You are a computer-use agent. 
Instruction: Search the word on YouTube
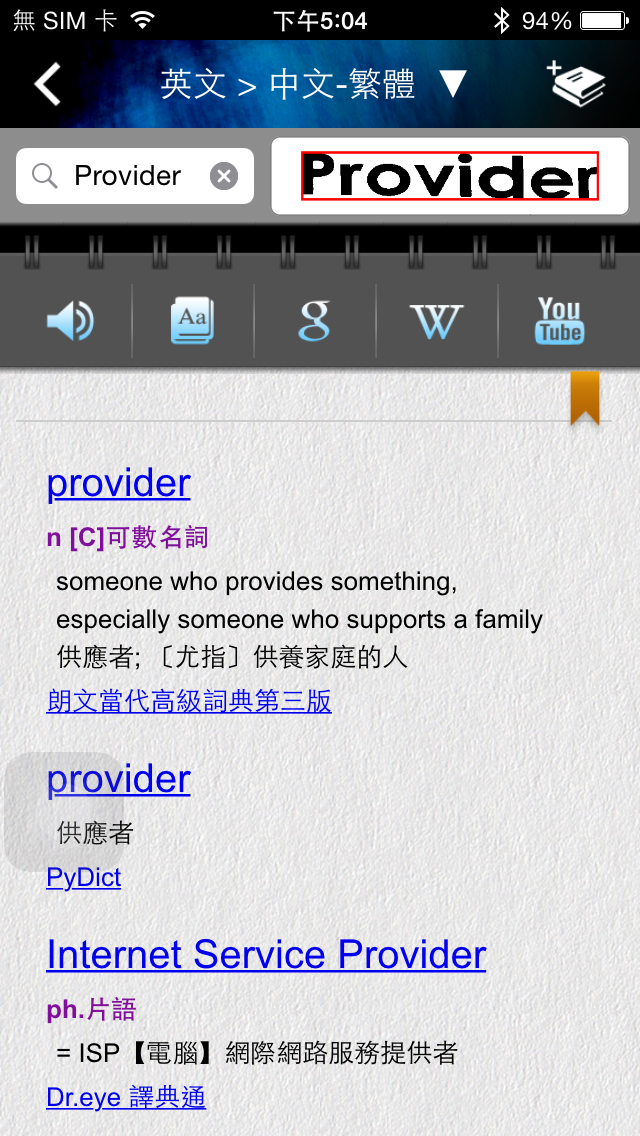pos(559,321)
